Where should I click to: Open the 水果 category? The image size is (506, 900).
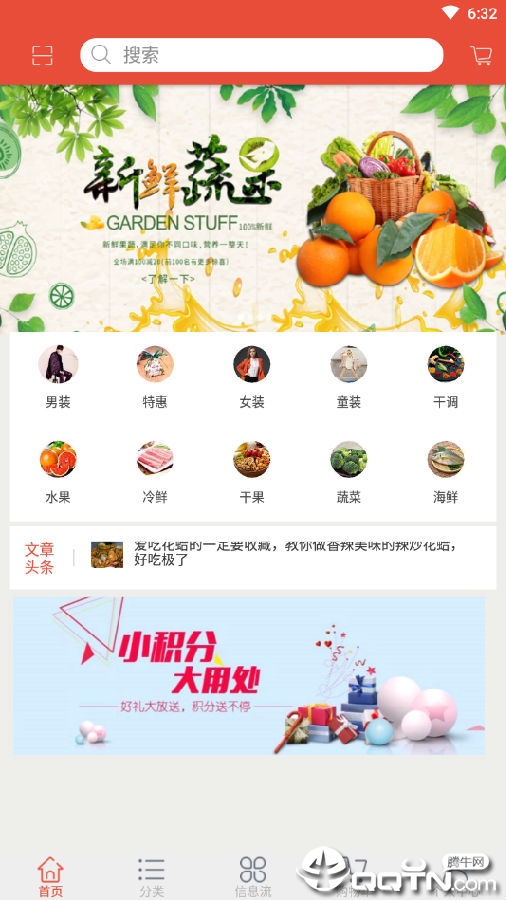coord(58,472)
